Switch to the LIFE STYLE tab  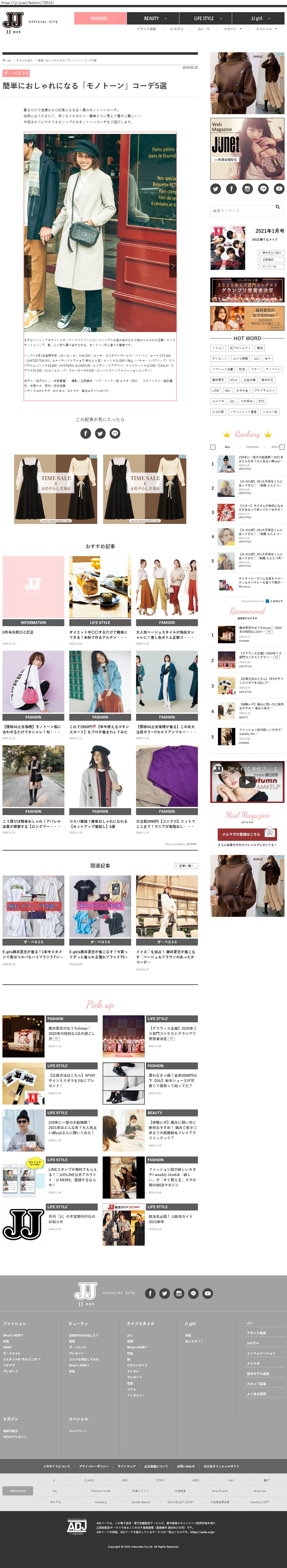207,18
